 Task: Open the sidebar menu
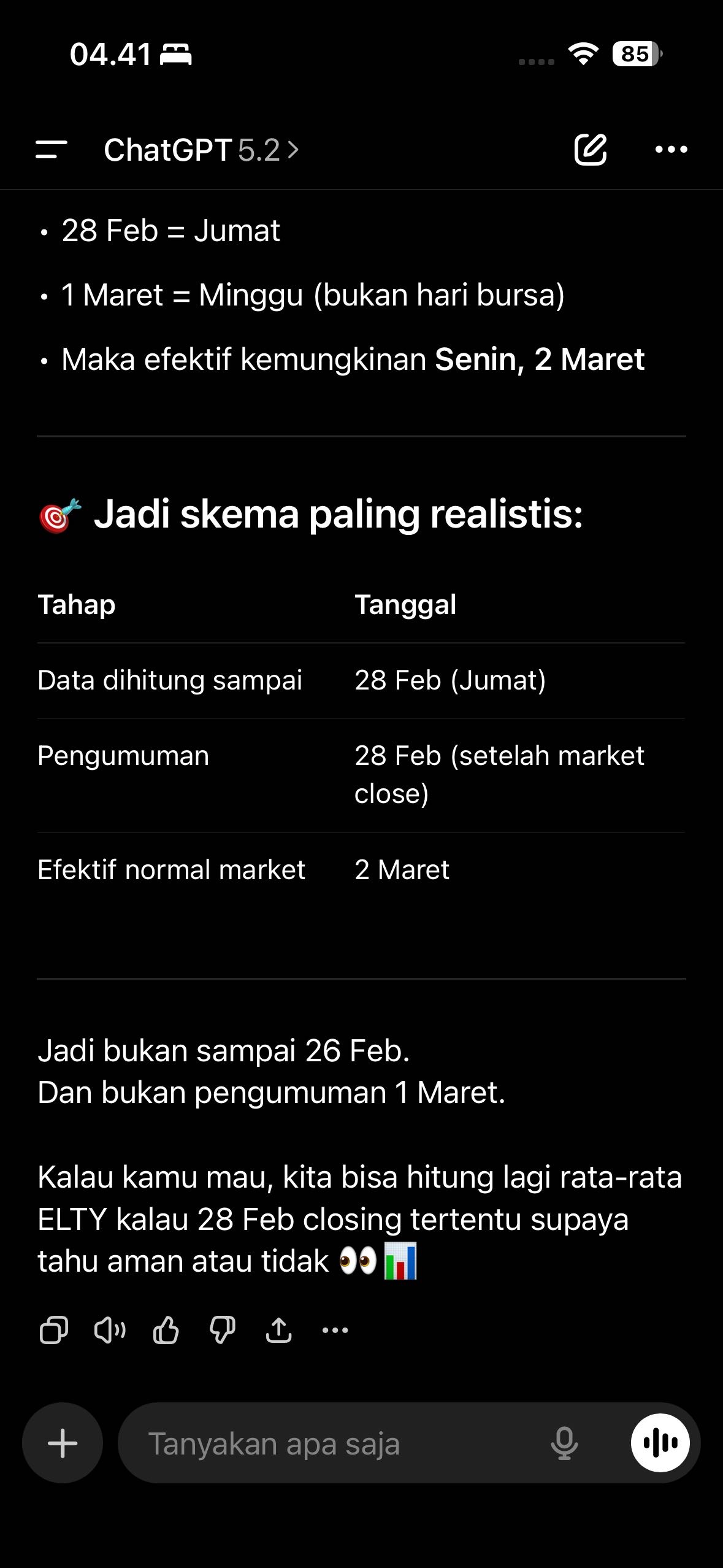[x=52, y=150]
